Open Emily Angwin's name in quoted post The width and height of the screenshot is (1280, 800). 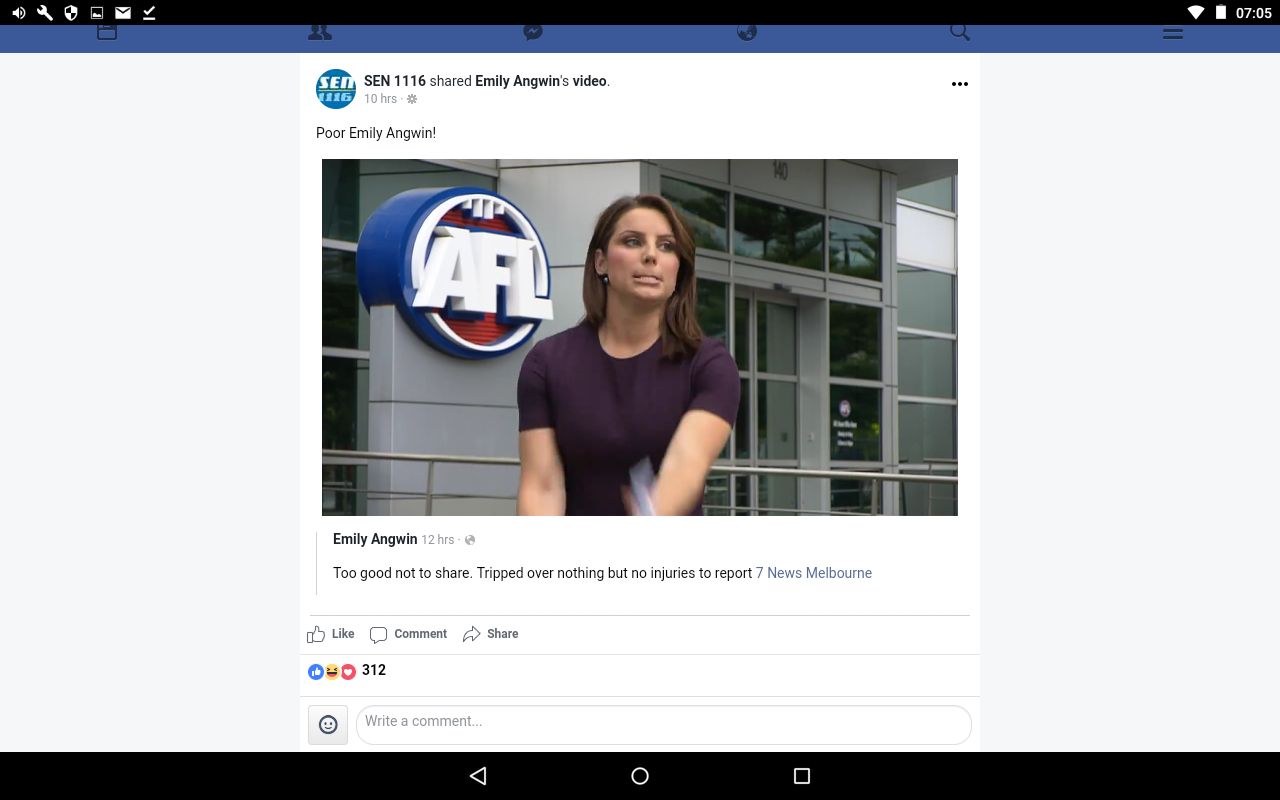pyautogui.click(x=375, y=539)
